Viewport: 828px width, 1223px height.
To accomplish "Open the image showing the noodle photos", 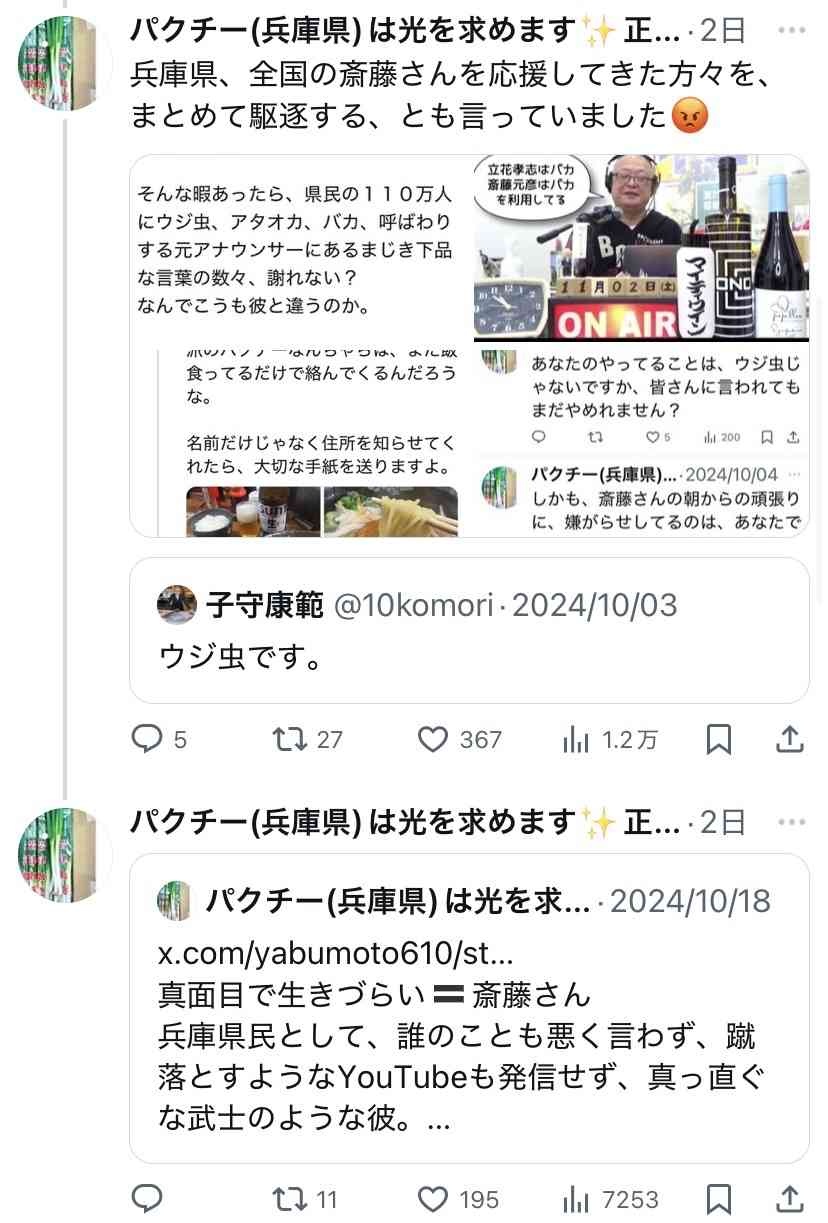I will tap(300, 440).
